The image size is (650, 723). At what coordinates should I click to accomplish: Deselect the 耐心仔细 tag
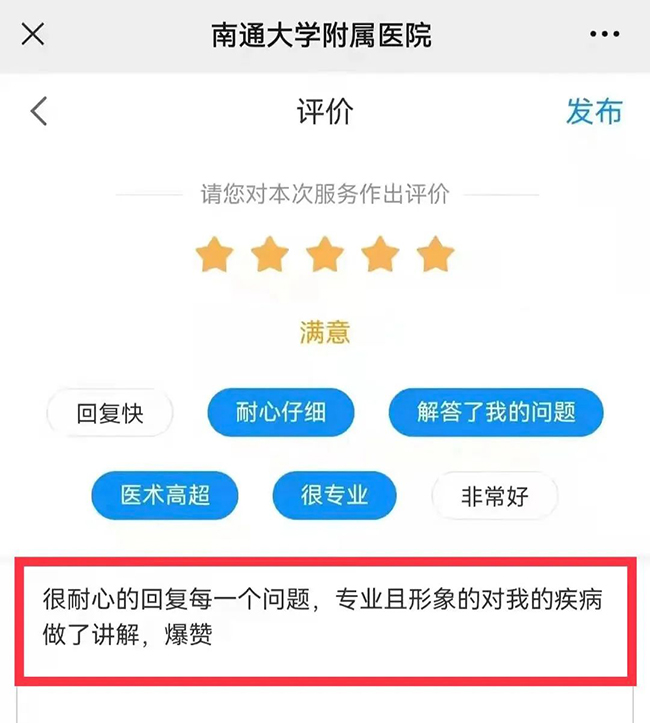point(280,412)
